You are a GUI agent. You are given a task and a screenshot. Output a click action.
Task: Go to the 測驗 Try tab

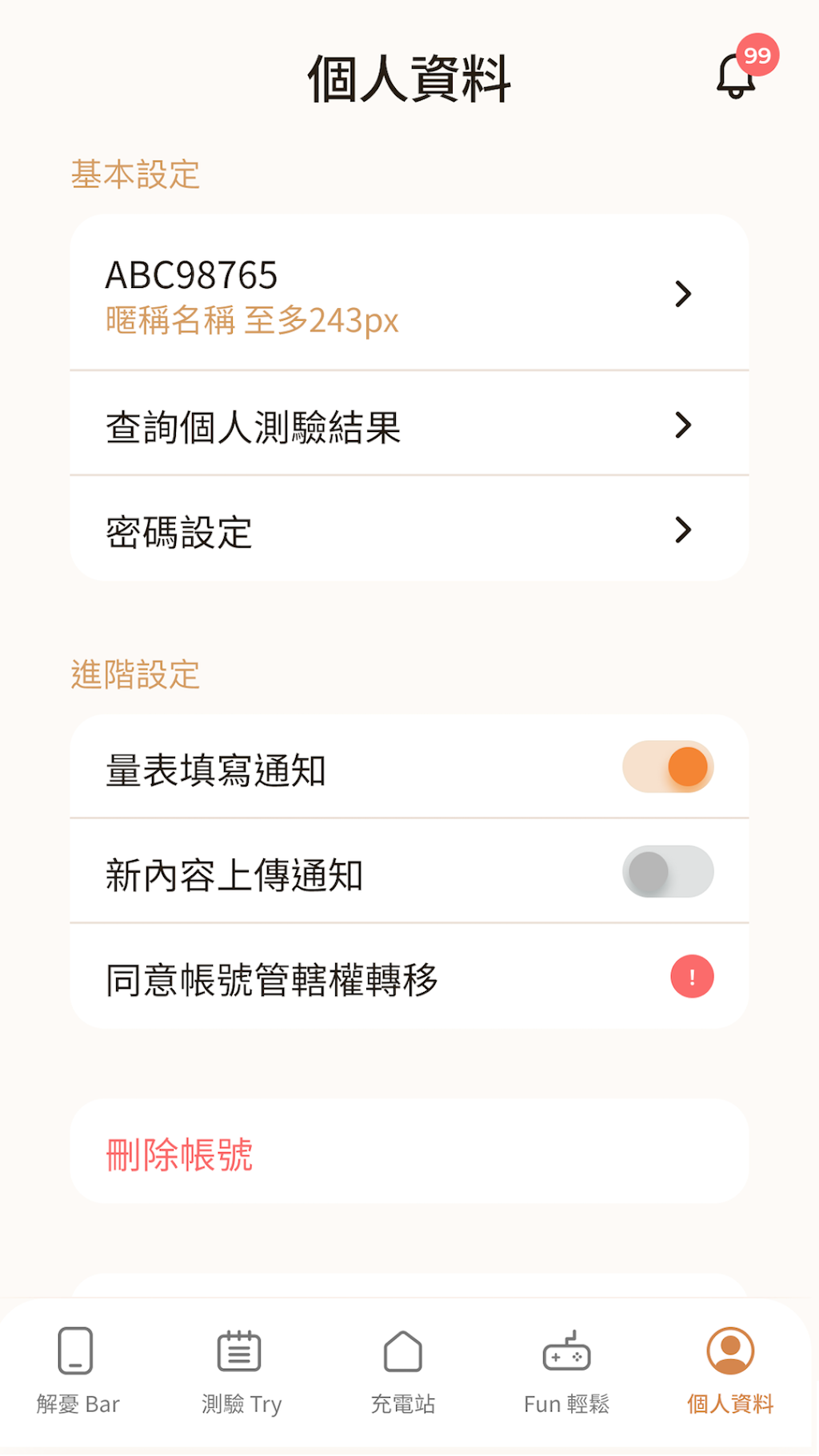click(x=241, y=1370)
